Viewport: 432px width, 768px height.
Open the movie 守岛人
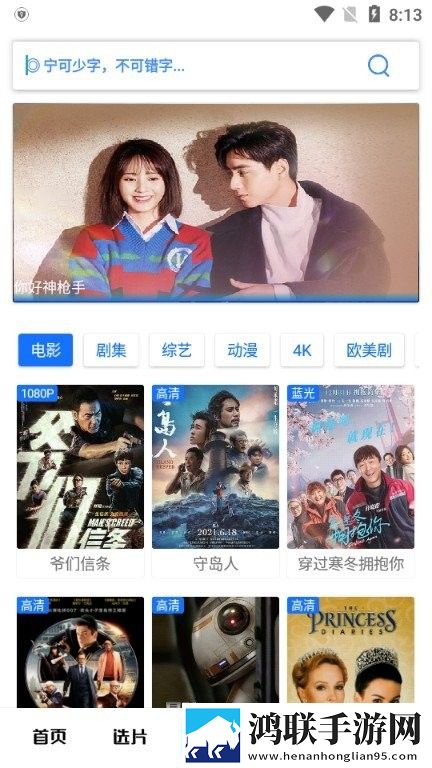[x=216, y=481]
